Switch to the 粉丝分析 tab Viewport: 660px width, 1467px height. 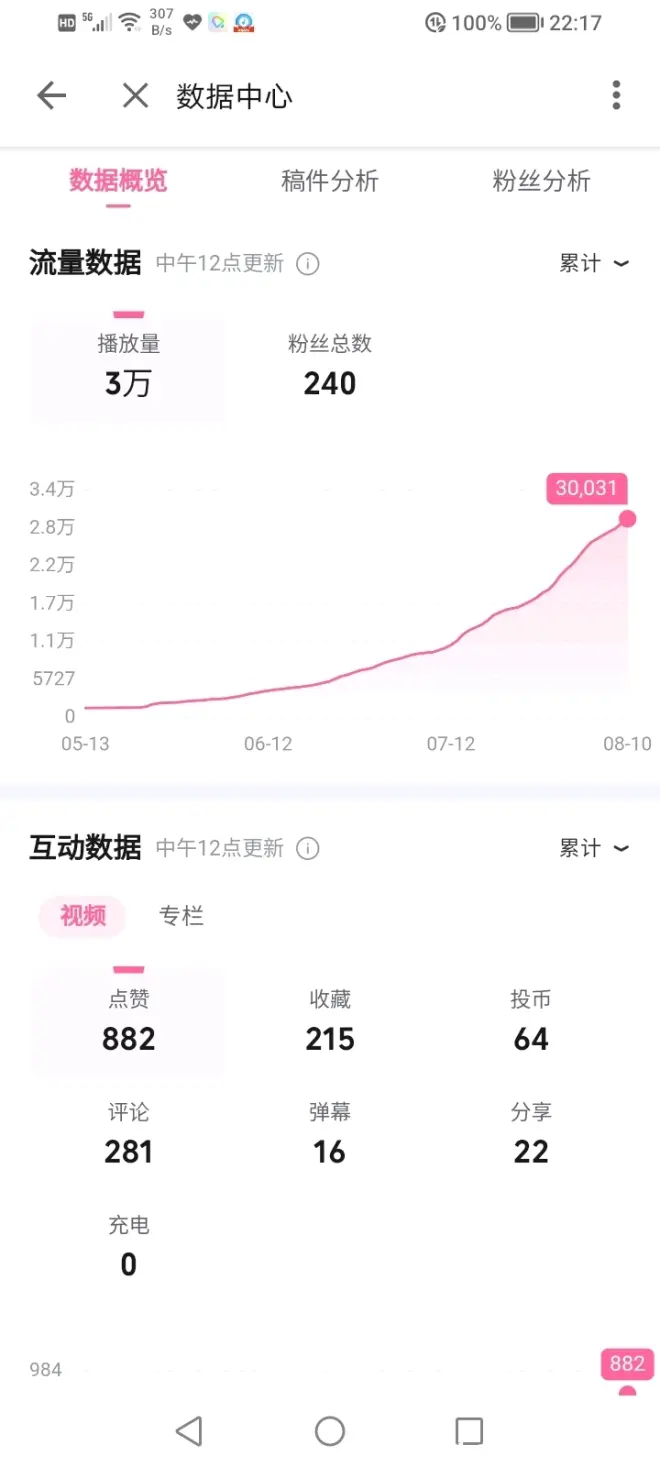pyautogui.click(x=541, y=181)
